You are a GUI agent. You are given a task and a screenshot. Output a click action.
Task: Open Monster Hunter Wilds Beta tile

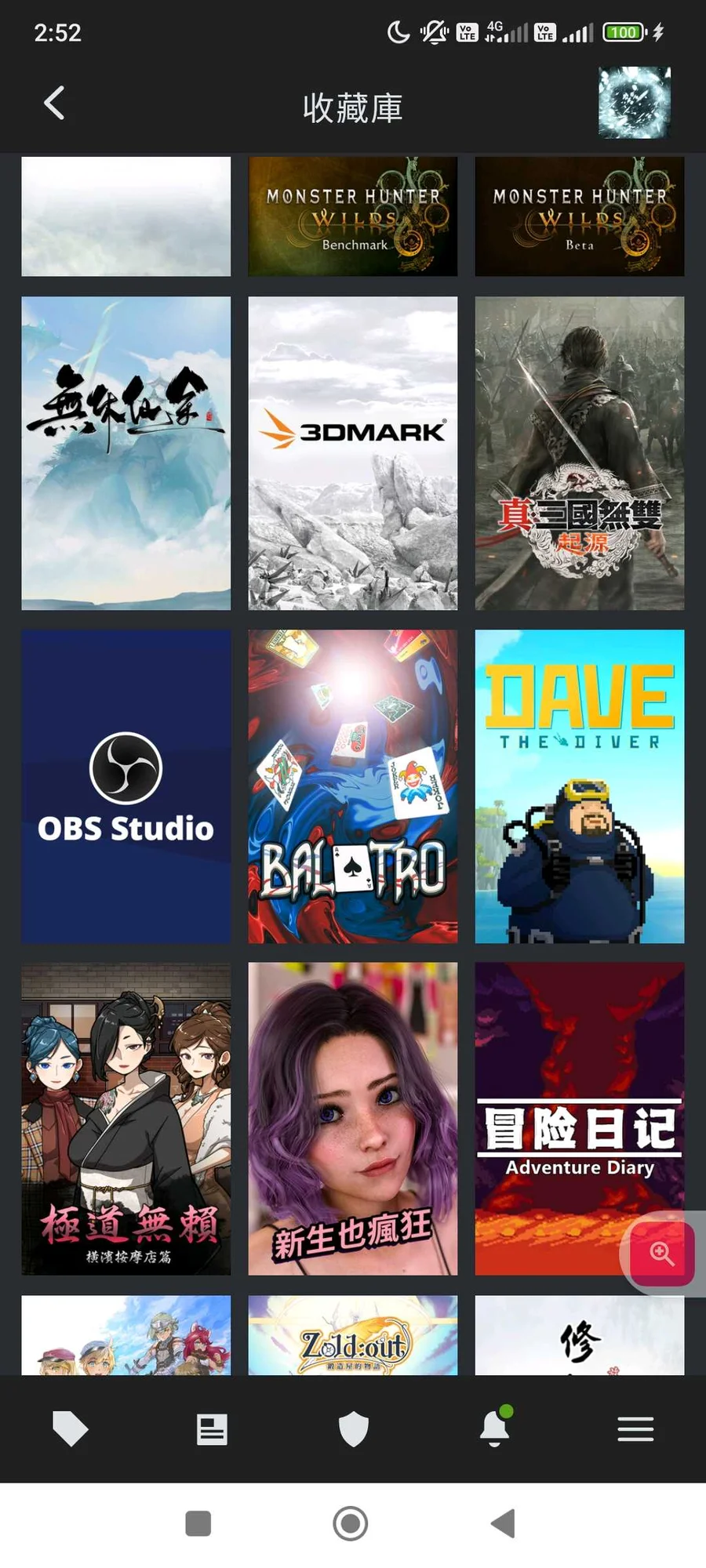tap(580, 216)
